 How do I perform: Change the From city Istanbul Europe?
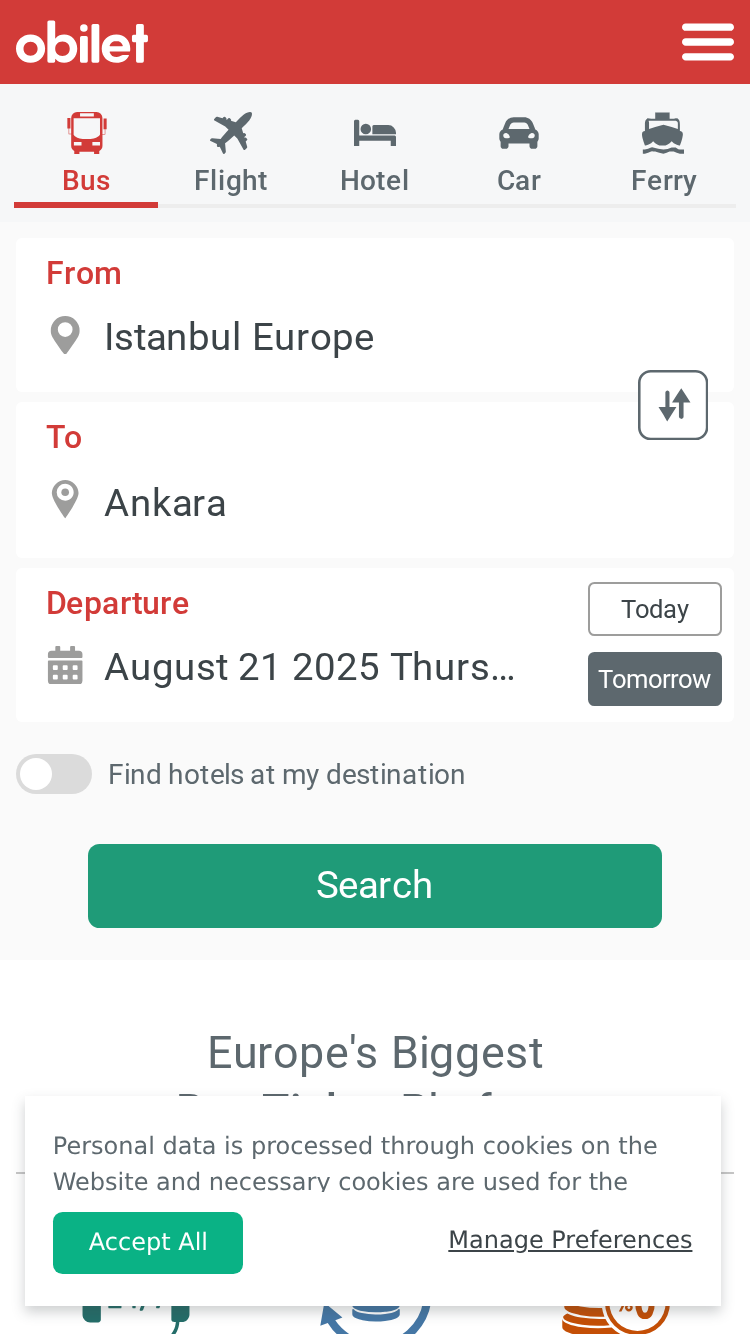pyautogui.click(x=375, y=315)
